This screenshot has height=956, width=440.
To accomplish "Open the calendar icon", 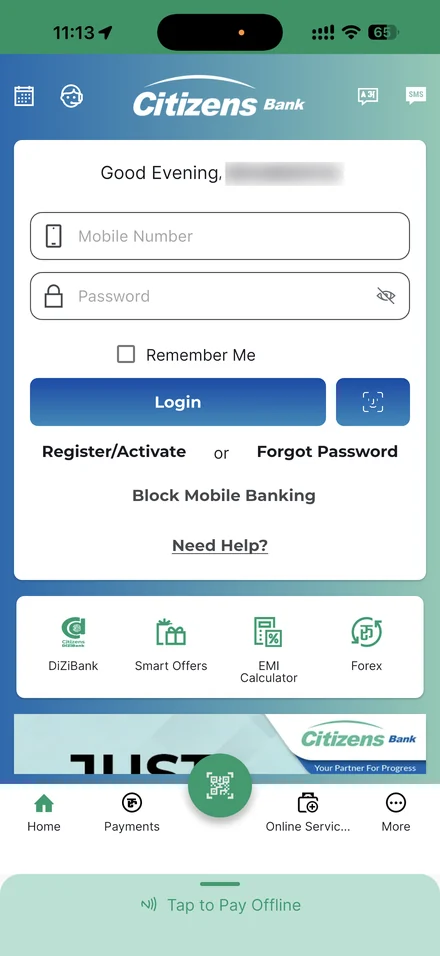I will pos(24,96).
